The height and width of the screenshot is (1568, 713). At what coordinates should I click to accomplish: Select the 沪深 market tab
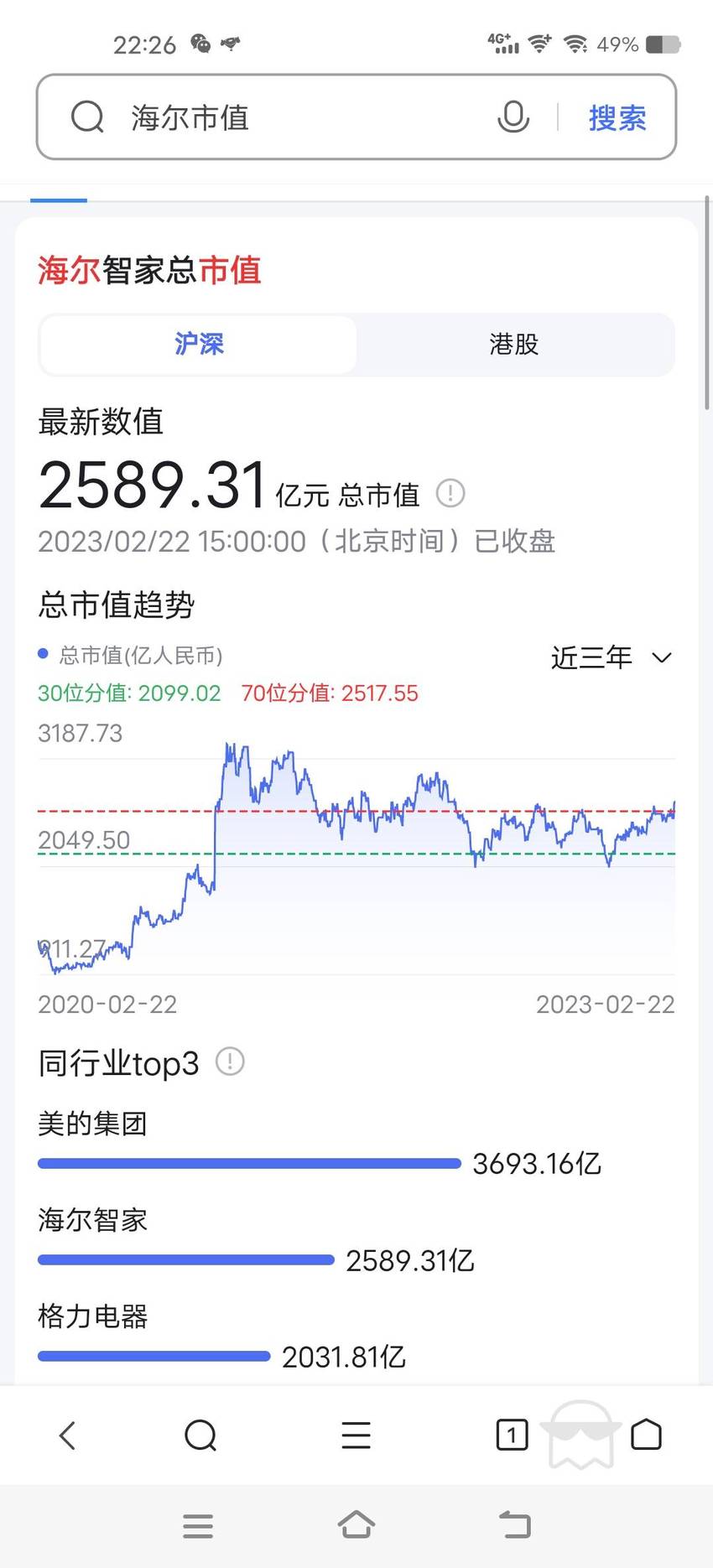[x=199, y=344]
